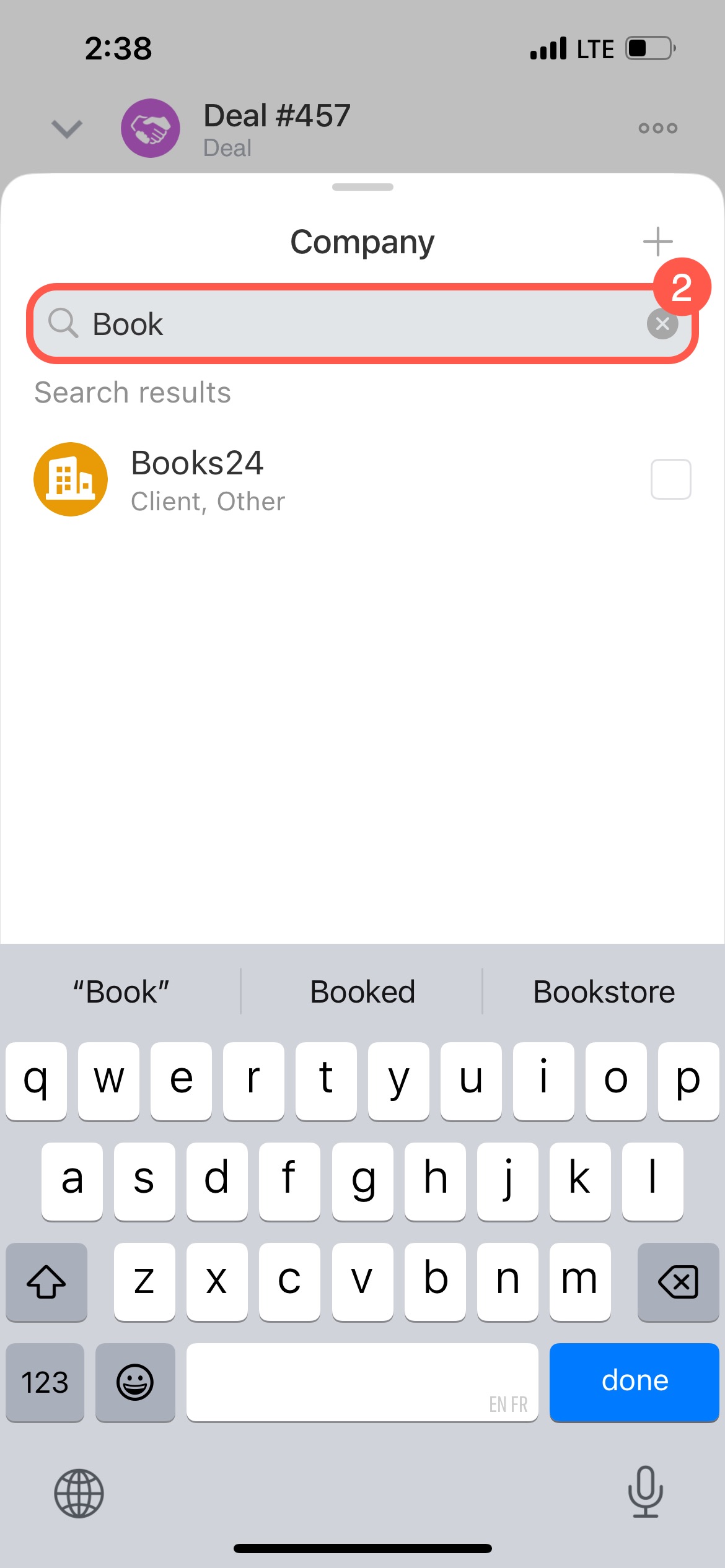
Task: Pick the Bookstore keyboard suggestion
Action: coord(604,992)
